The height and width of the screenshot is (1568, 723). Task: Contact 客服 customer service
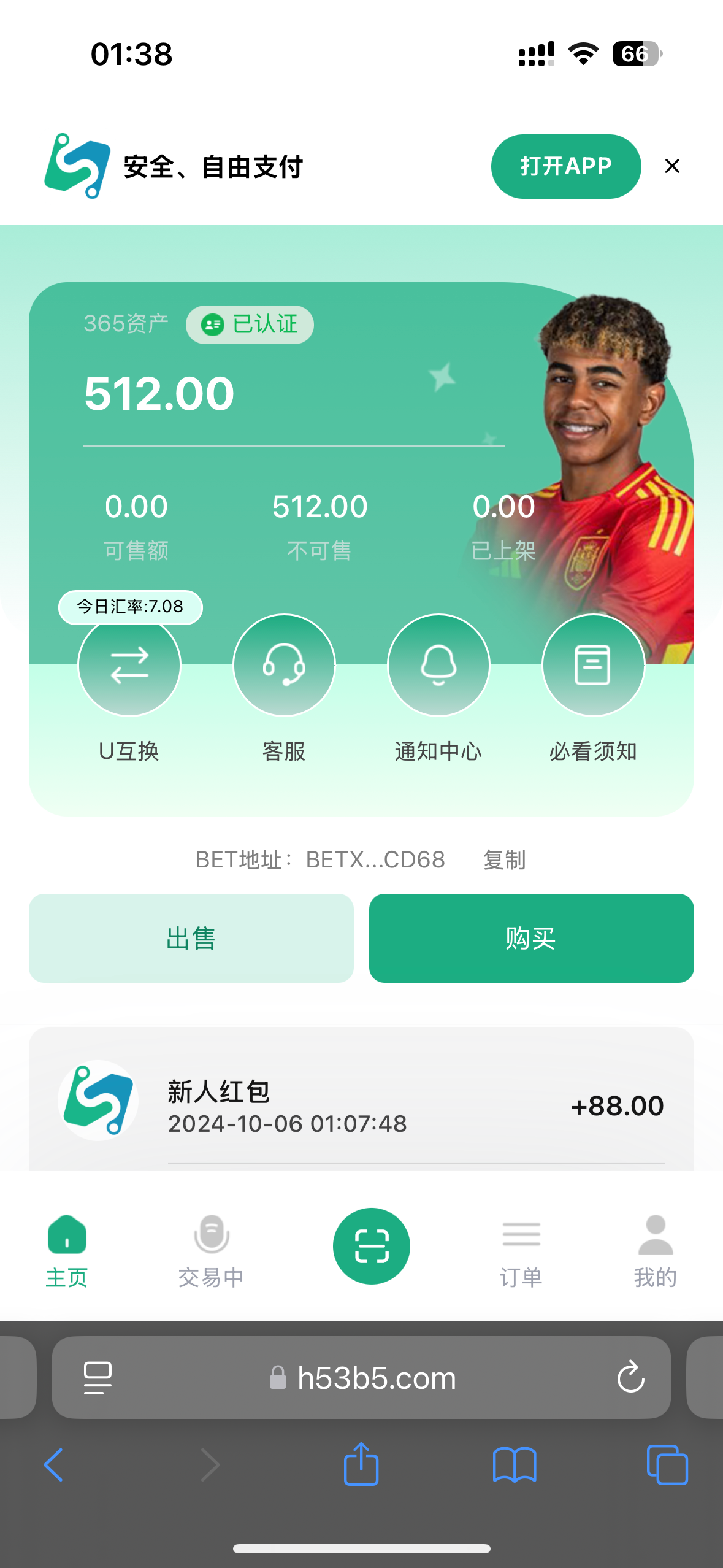[284, 665]
